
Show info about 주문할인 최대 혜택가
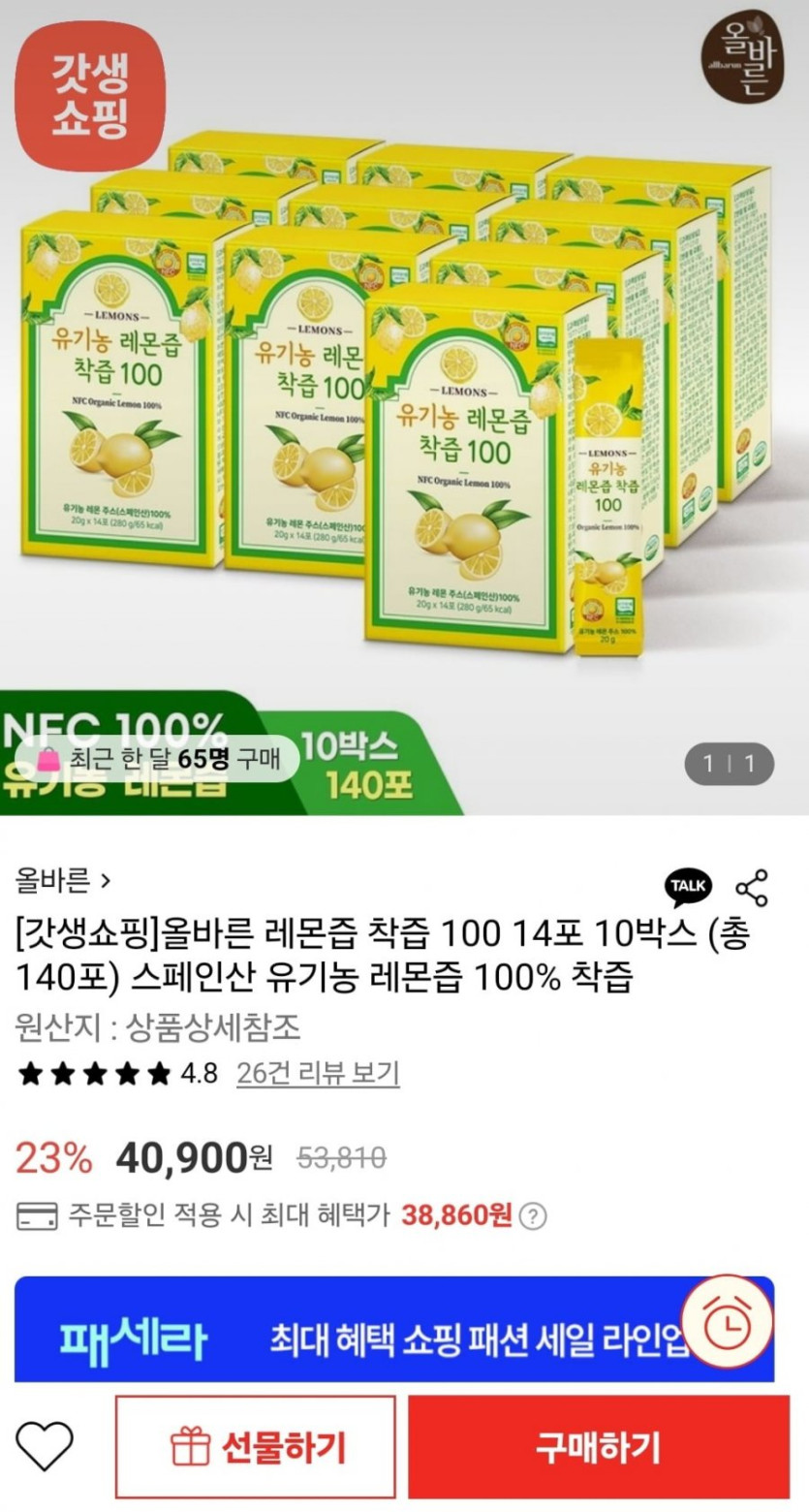(x=533, y=1215)
